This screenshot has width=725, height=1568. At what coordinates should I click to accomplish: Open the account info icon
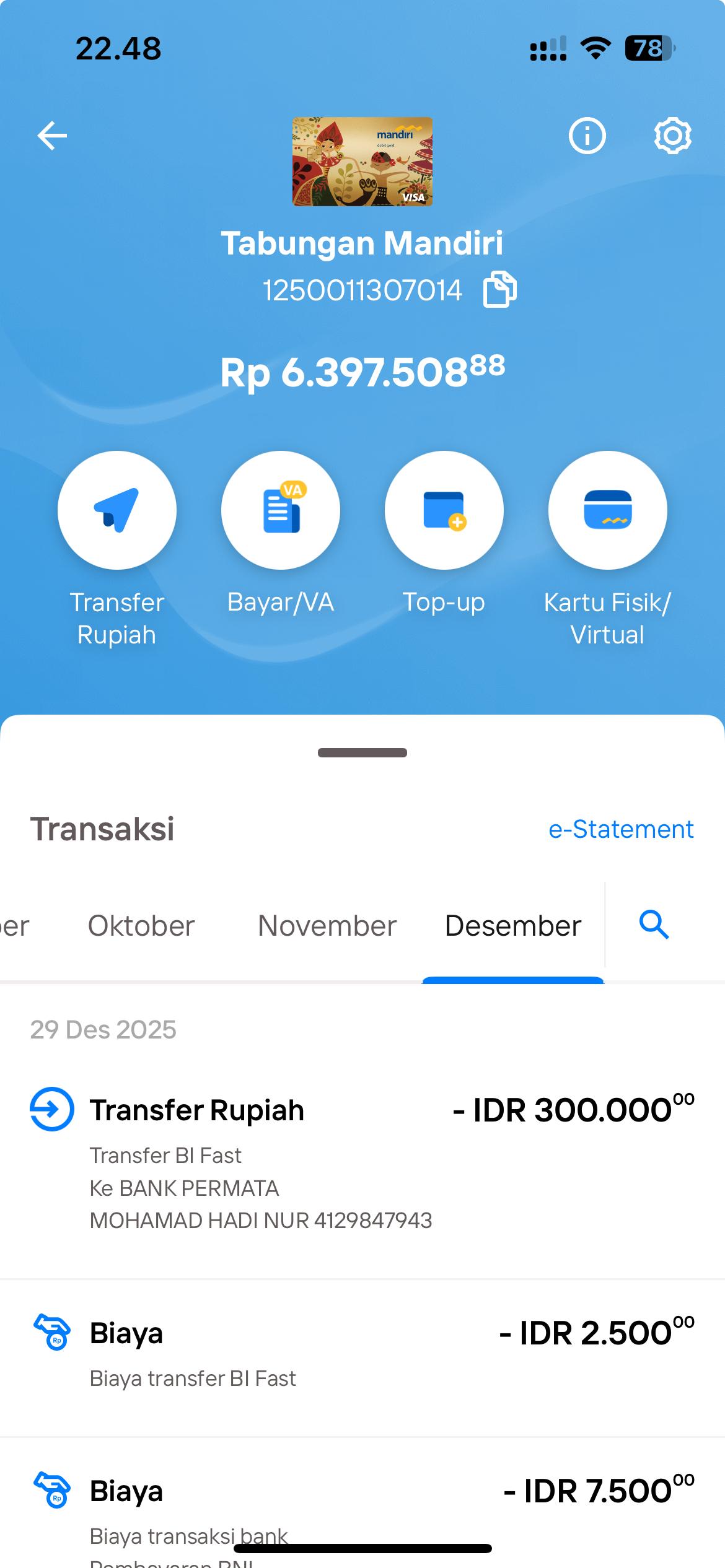point(587,136)
